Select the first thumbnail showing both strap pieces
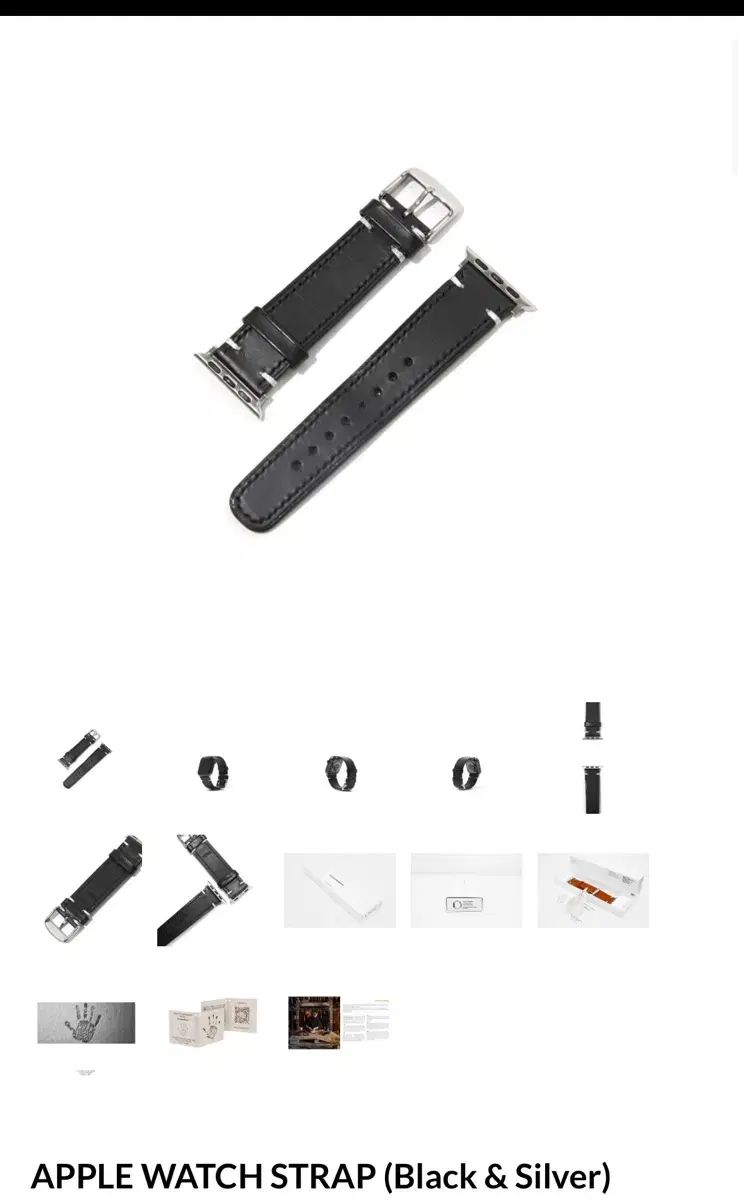The height and width of the screenshot is (1200, 744). [x=86, y=758]
